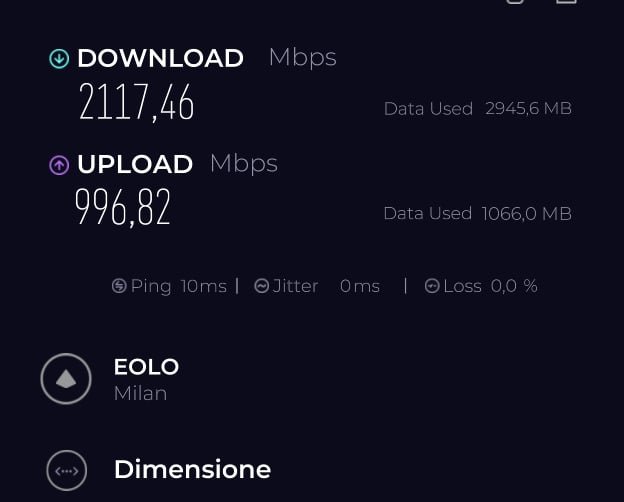
Task: Open the EOLO Milan server row
Action: tap(146, 379)
